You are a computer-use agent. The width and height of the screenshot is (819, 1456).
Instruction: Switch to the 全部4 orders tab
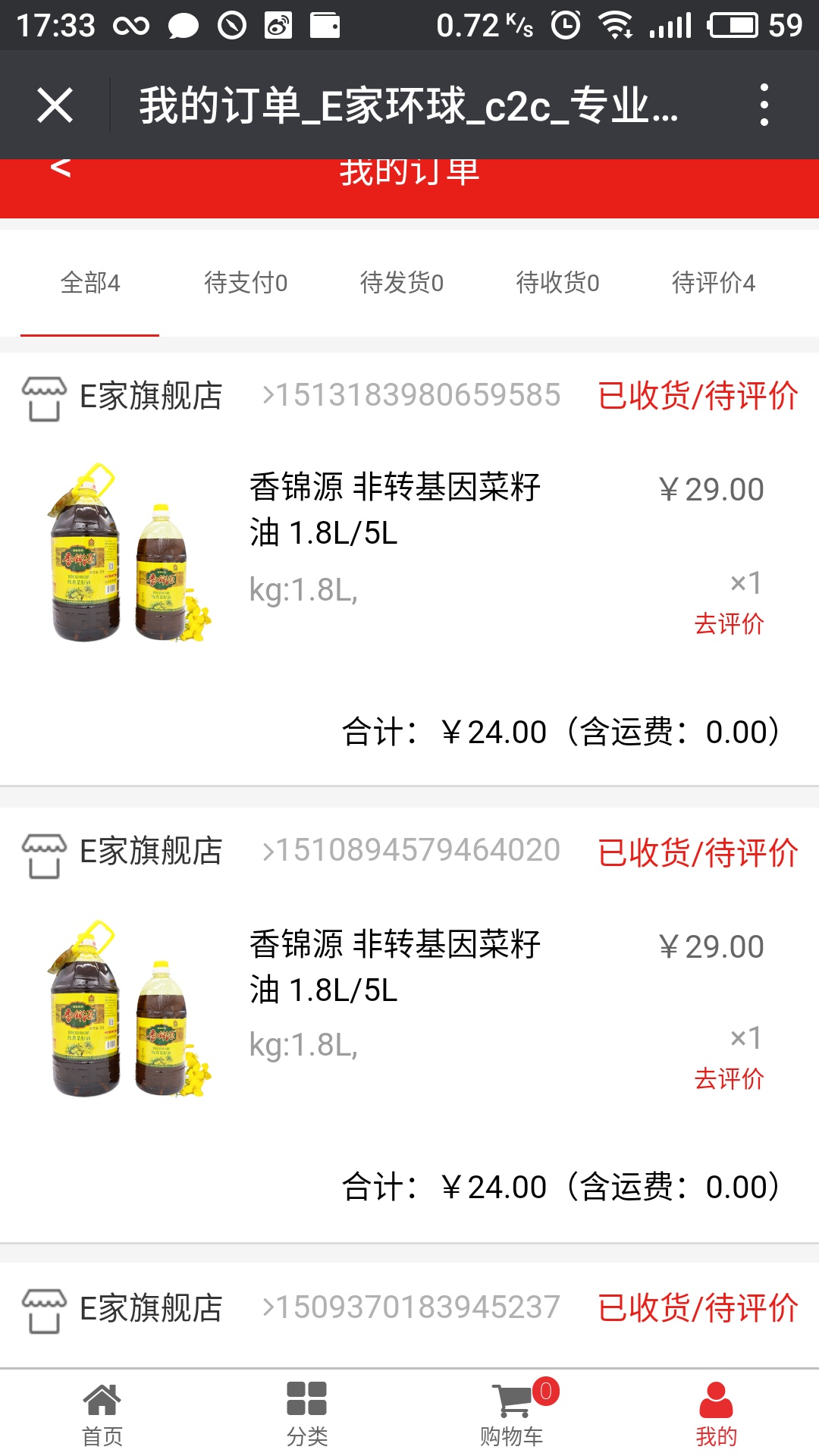pos(90,283)
